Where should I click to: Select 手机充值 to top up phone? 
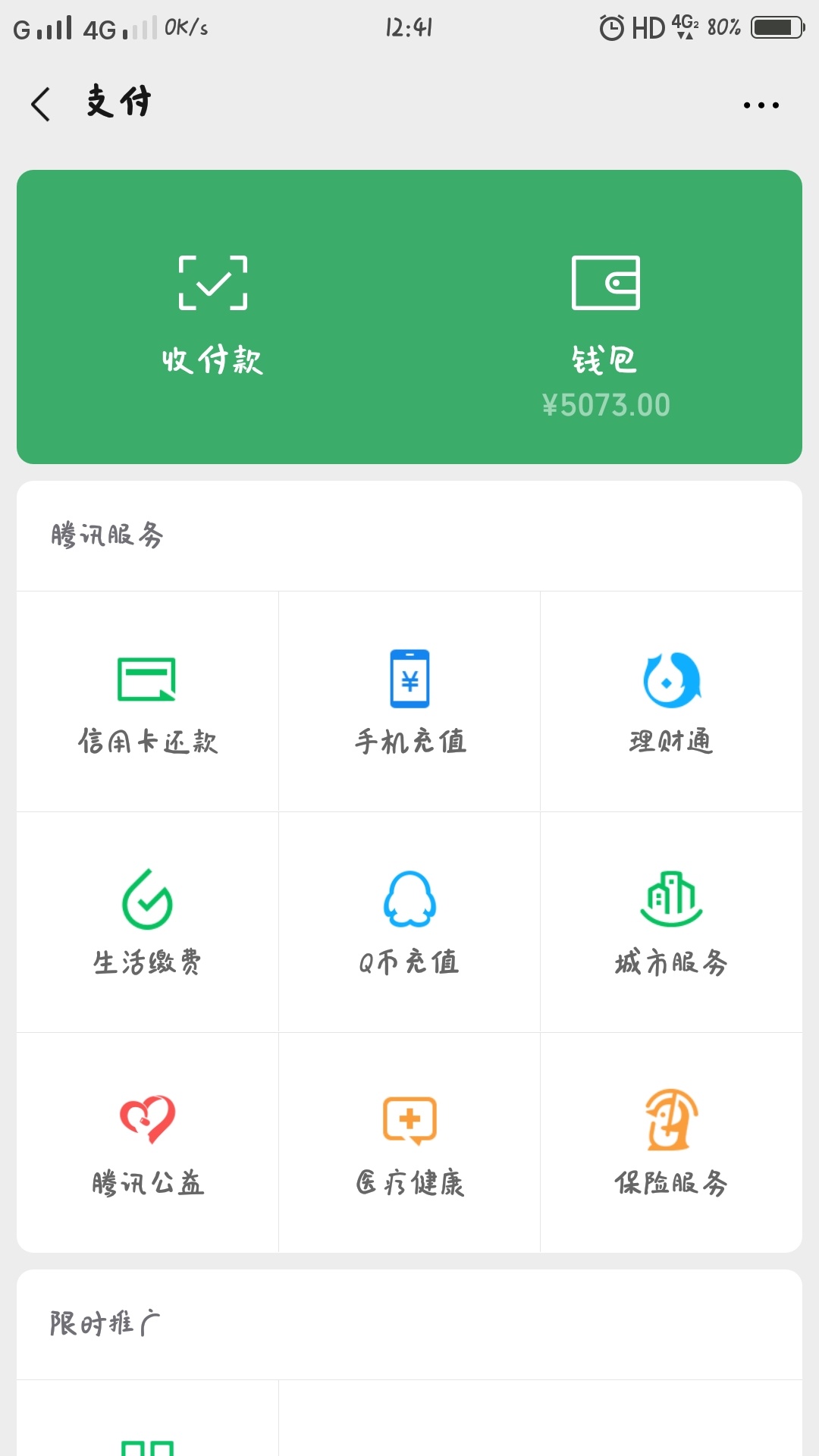click(409, 702)
